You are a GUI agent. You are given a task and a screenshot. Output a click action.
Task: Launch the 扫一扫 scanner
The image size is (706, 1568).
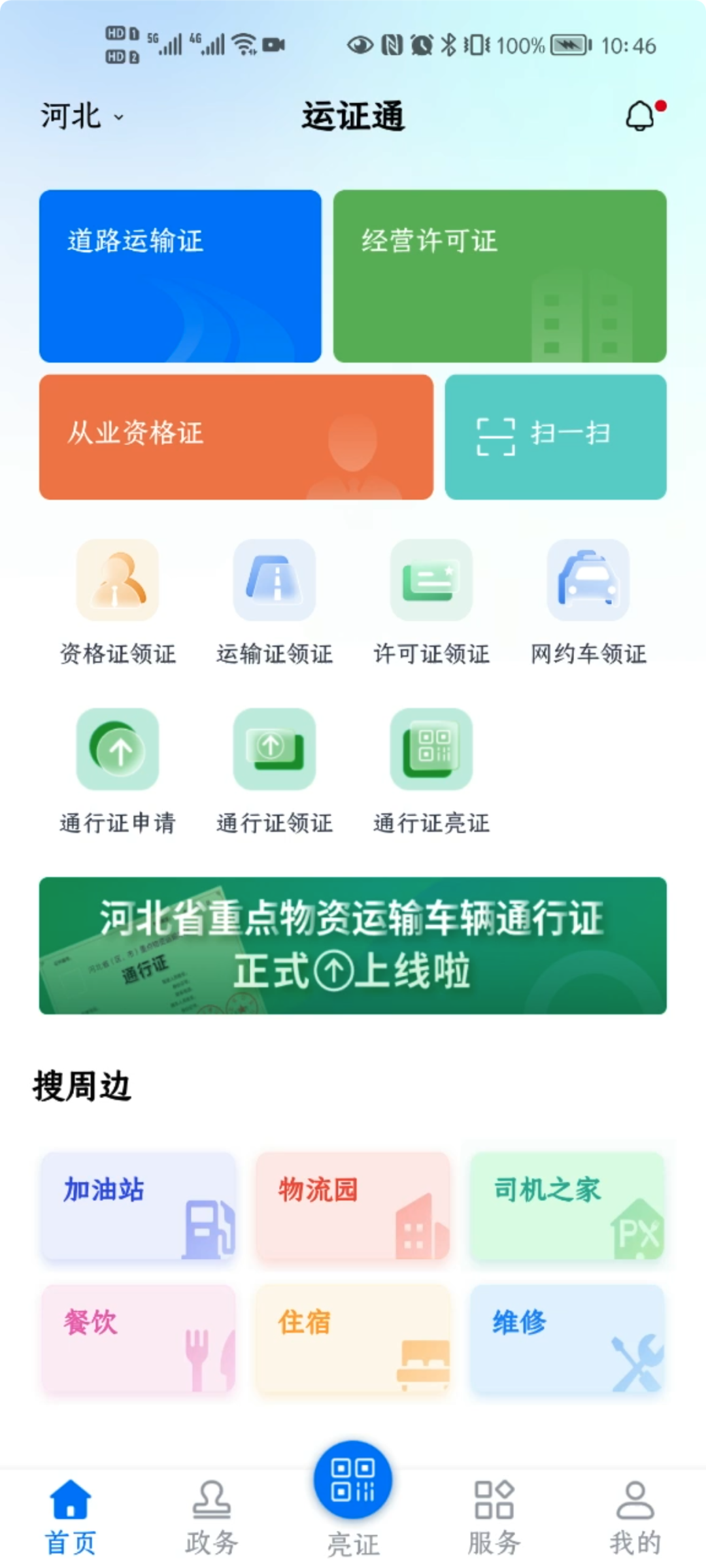pos(556,437)
